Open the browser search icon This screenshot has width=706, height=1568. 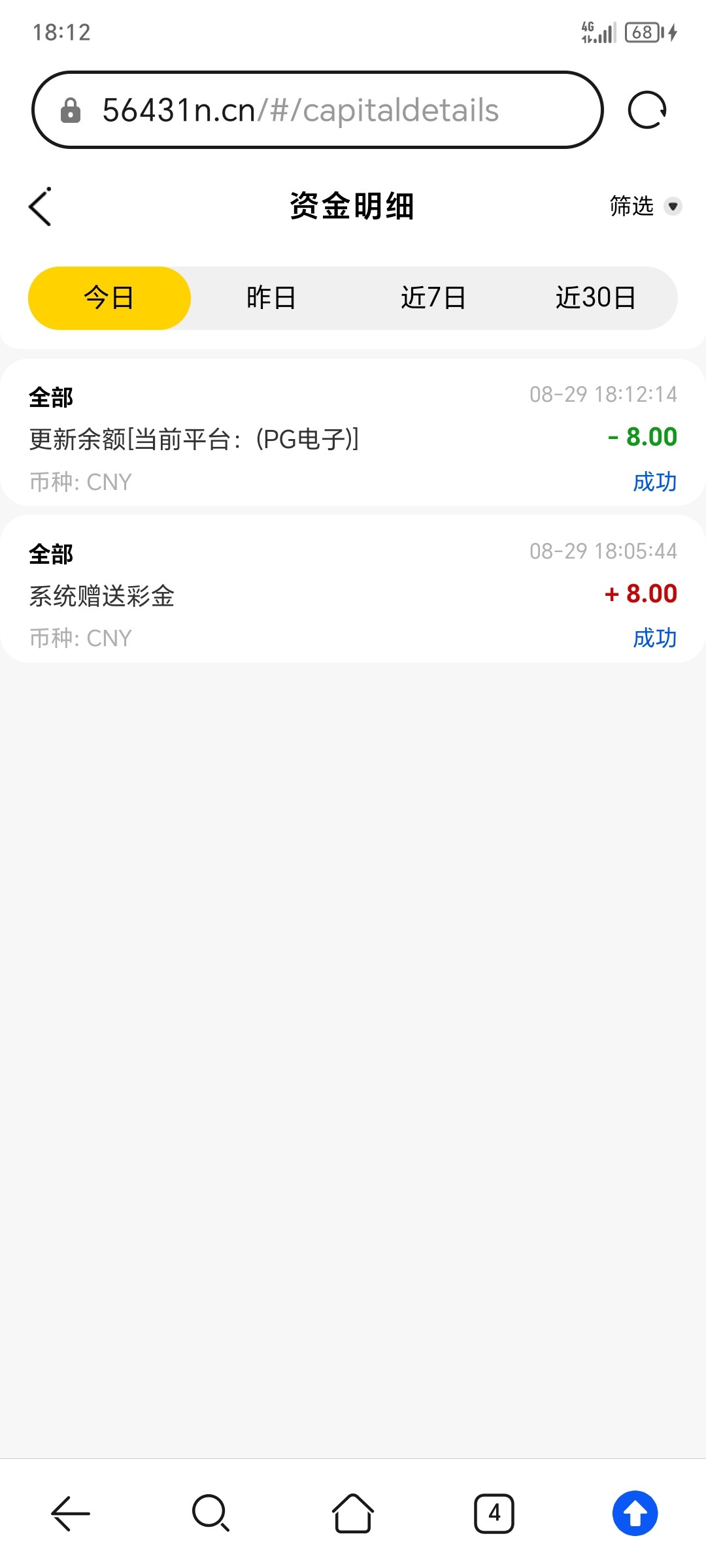click(210, 1513)
